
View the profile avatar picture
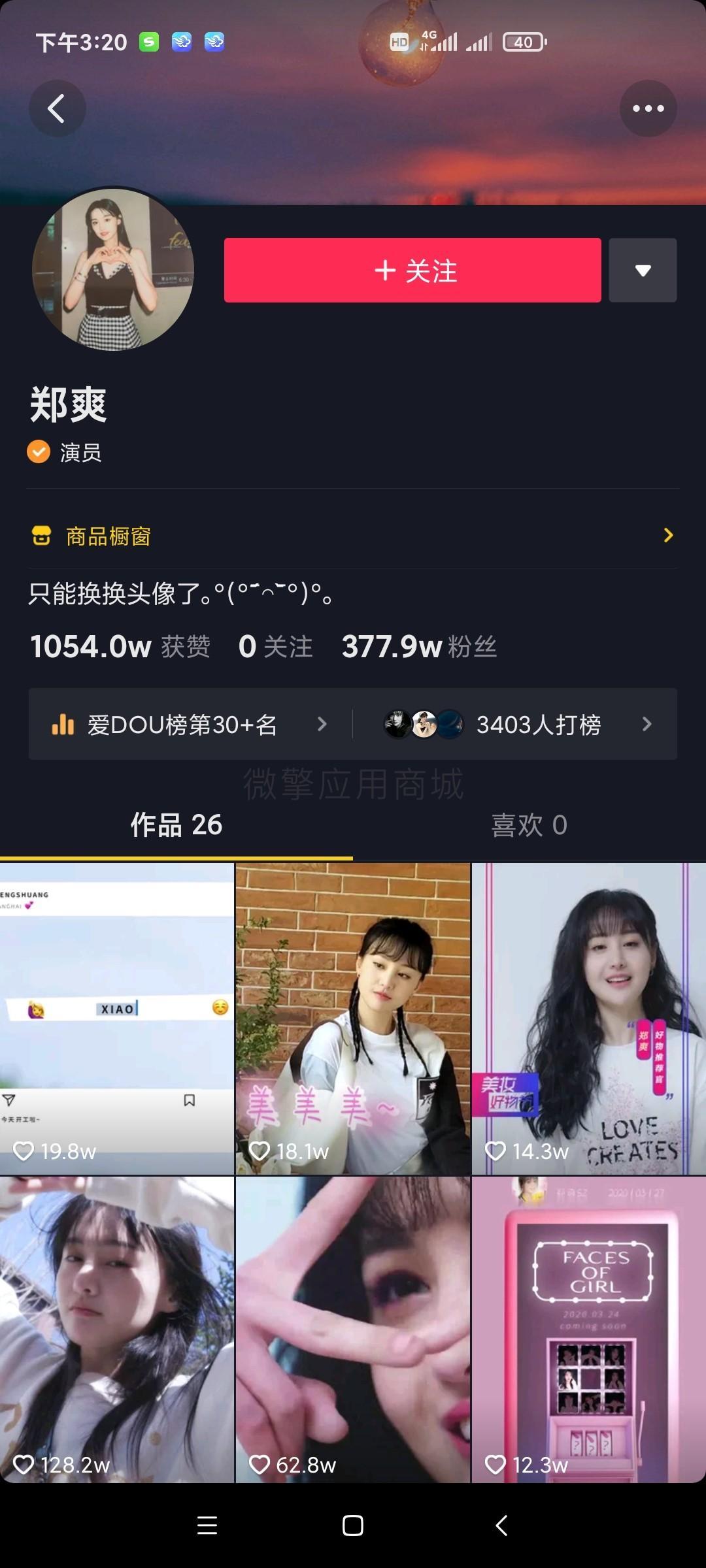[x=113, y=269]
